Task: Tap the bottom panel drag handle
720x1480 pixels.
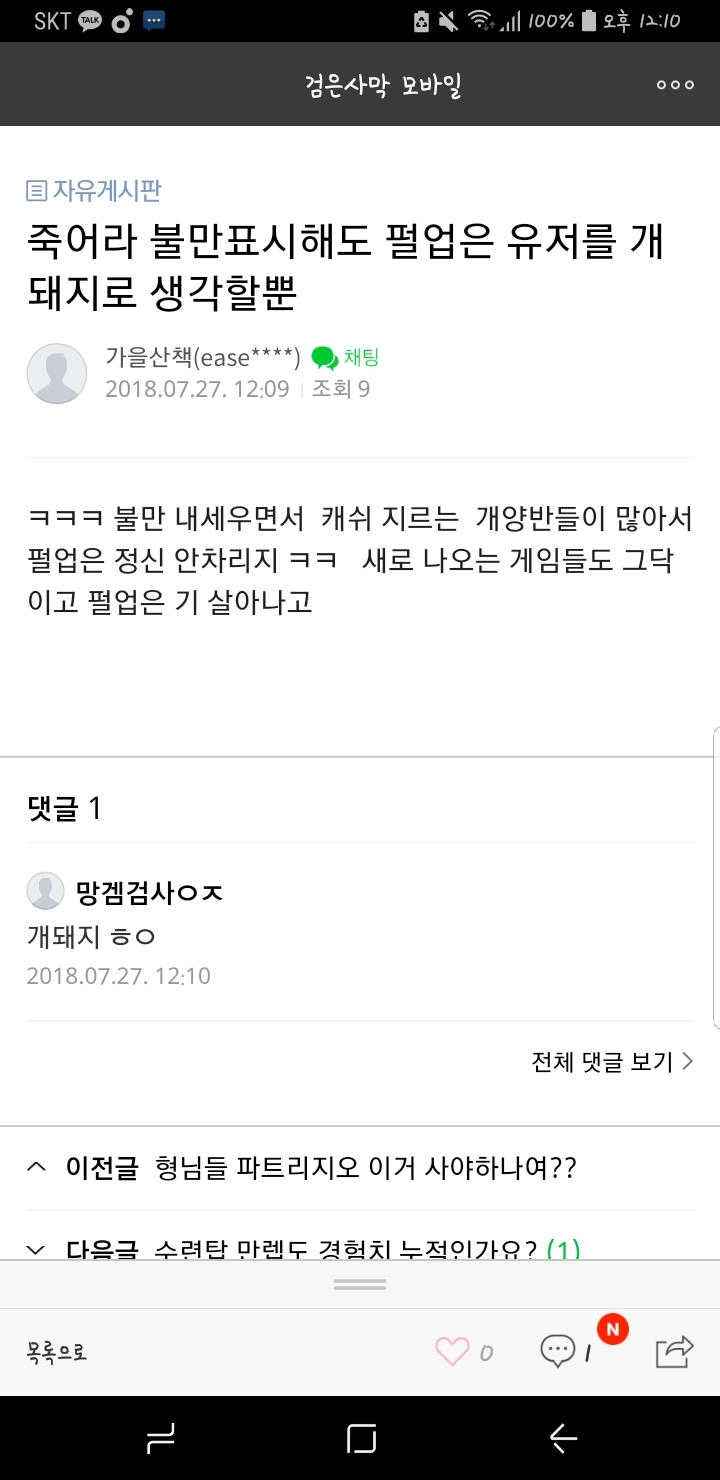Action: tap(360, 1284)
